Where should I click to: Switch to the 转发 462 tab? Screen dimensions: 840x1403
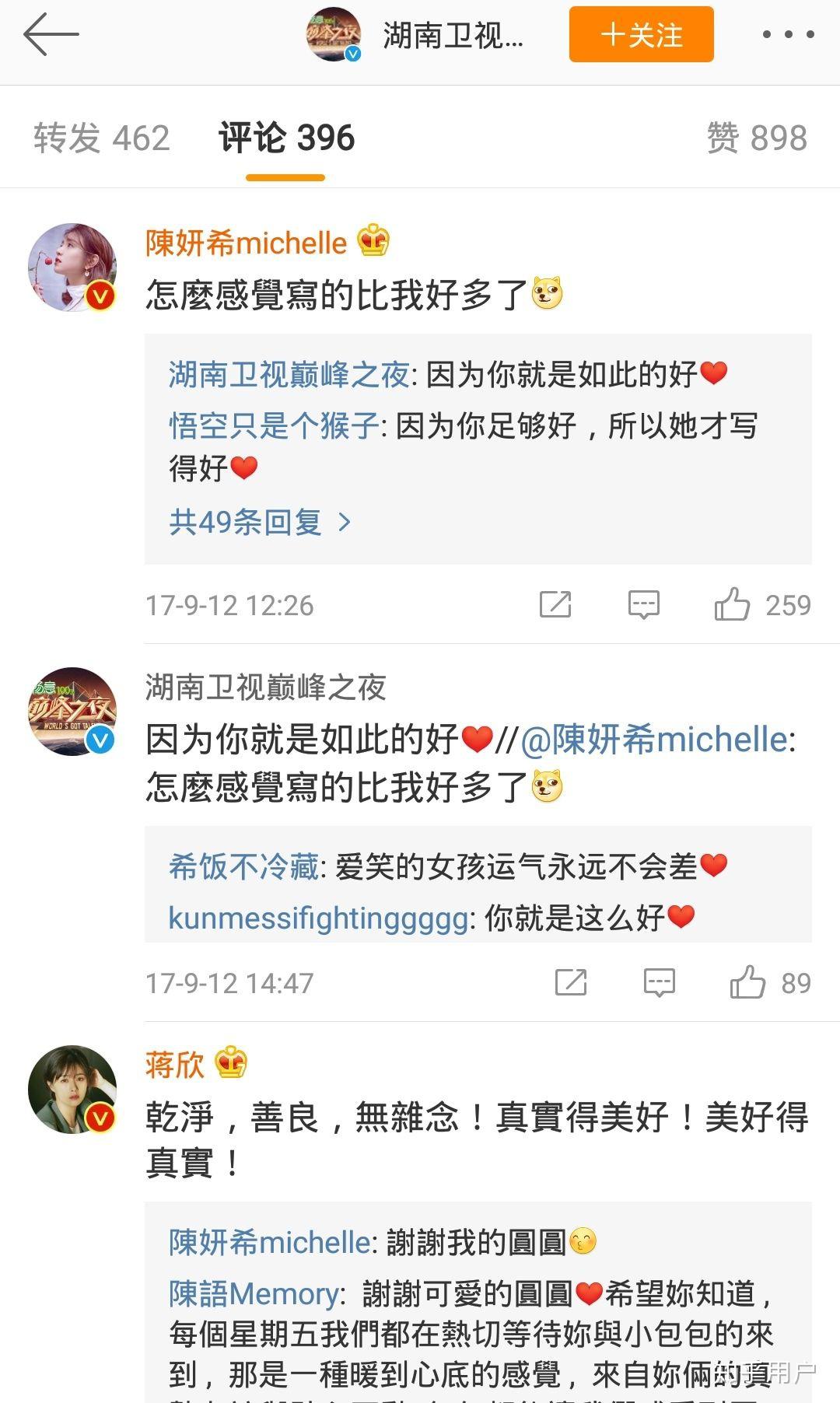pyautogui.click(x=101, y=138)
